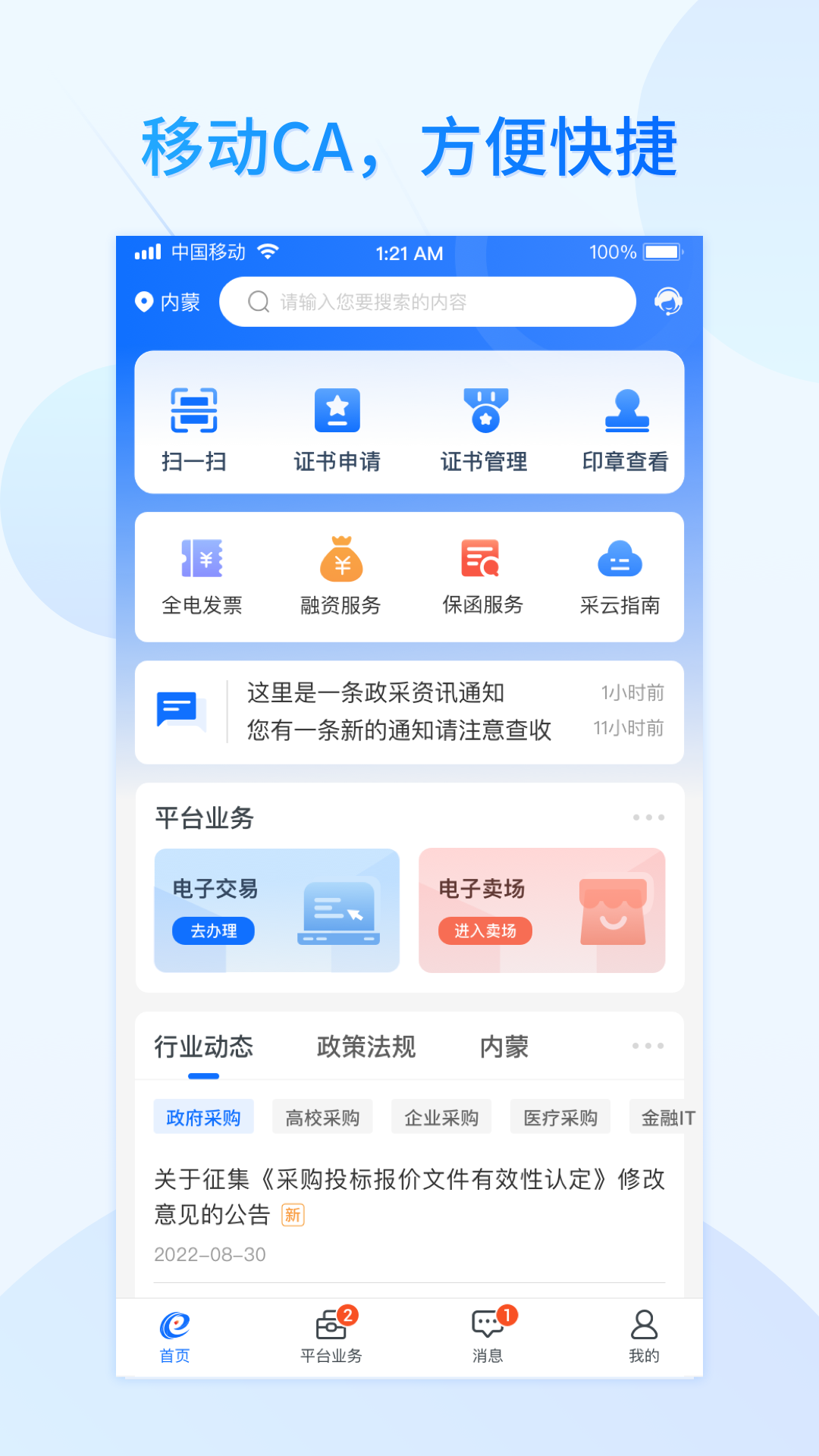Switch to the 政策法规 tab
Screen dimensions: 819x1456
365,1046
